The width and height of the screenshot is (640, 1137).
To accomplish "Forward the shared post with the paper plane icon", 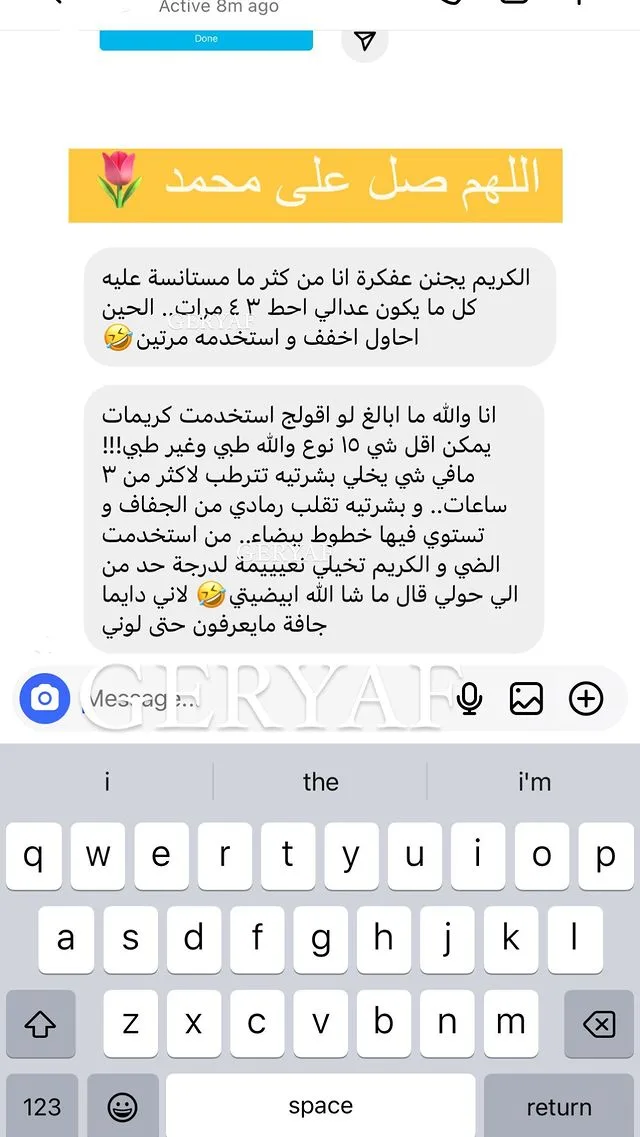I will [x=366, y=40].
